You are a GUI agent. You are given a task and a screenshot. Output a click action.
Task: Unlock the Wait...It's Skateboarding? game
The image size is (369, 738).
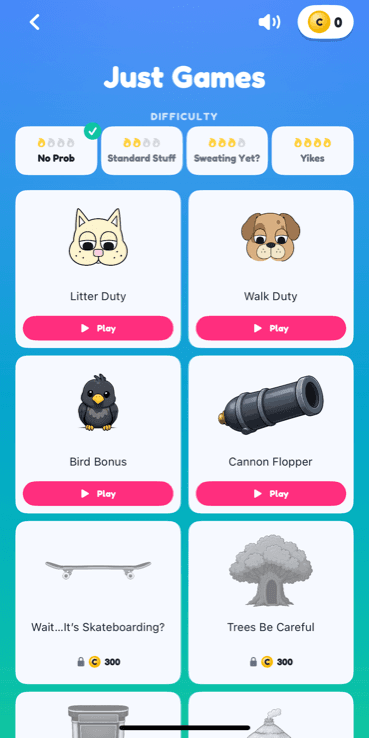coord(98,602)
